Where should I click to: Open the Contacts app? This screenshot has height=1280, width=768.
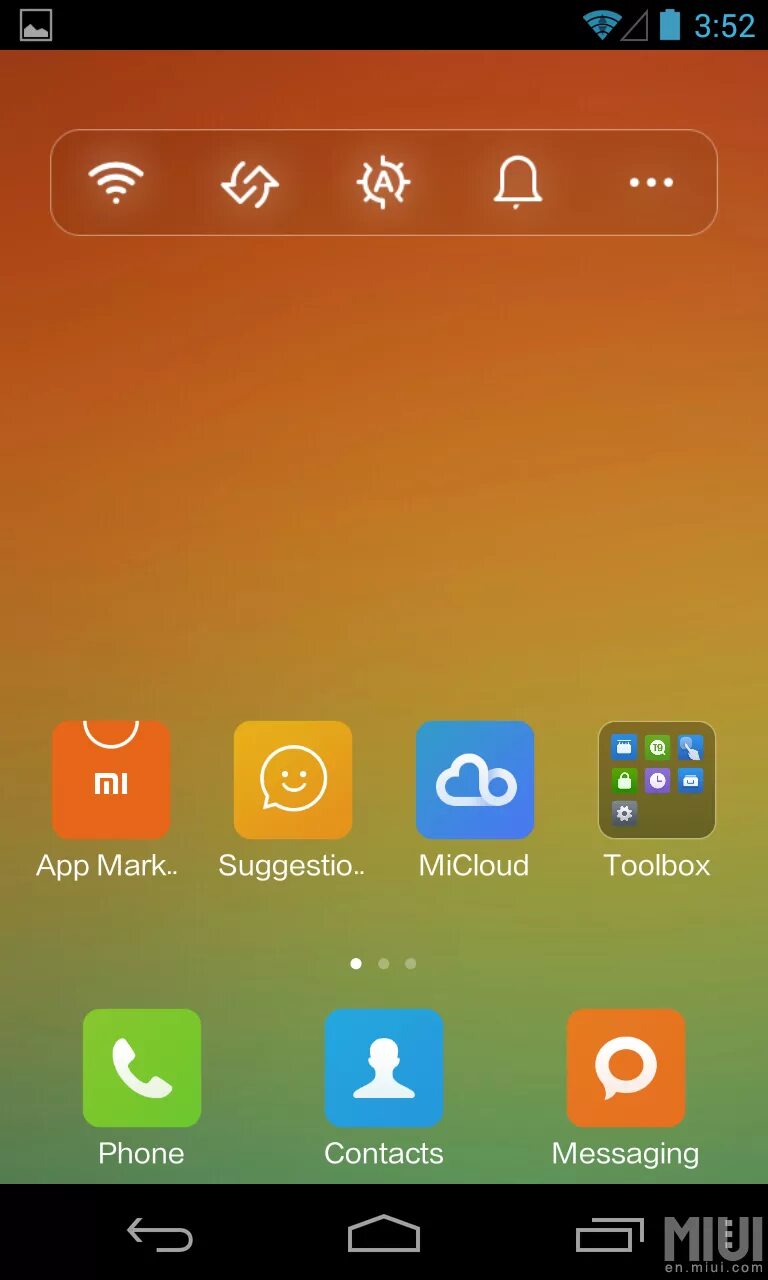click(384, 1067)
